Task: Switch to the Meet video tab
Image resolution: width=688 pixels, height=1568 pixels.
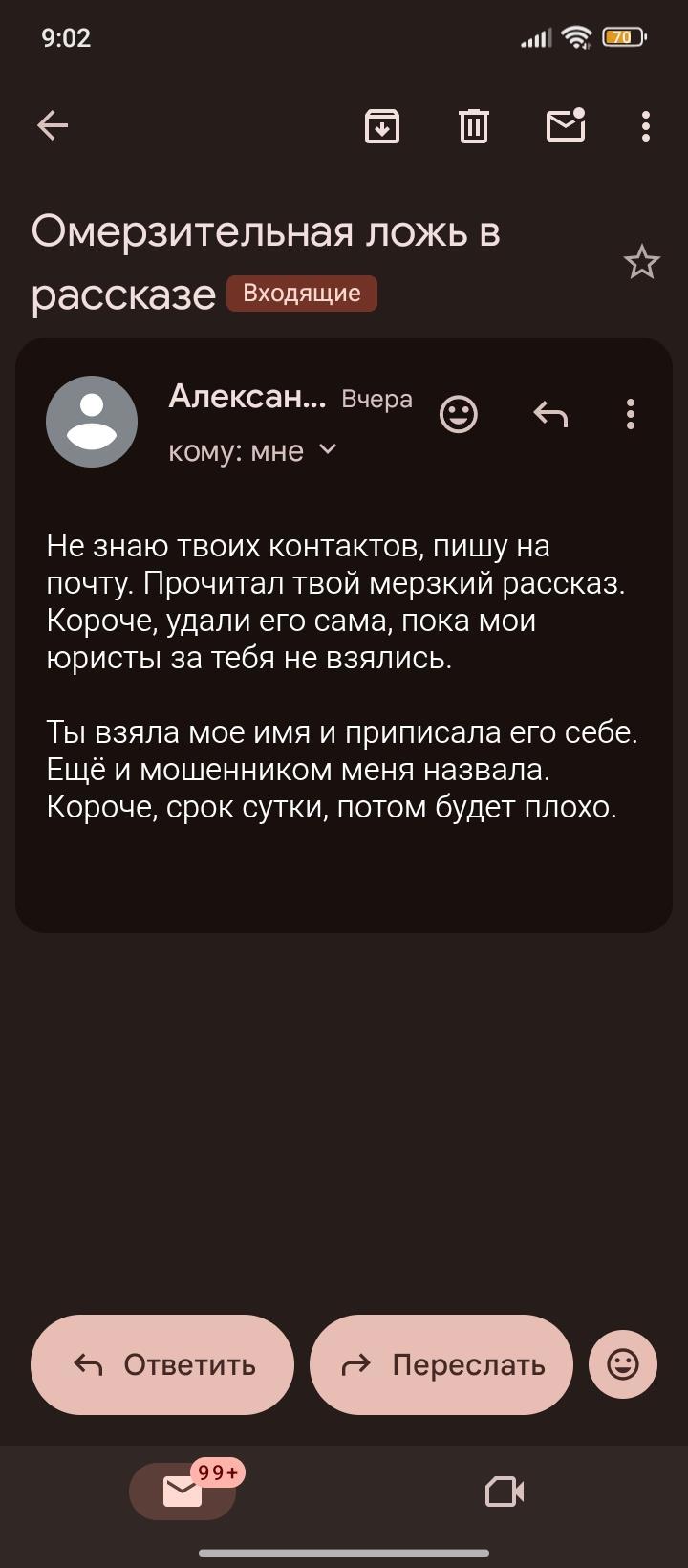Action: 505,1491
